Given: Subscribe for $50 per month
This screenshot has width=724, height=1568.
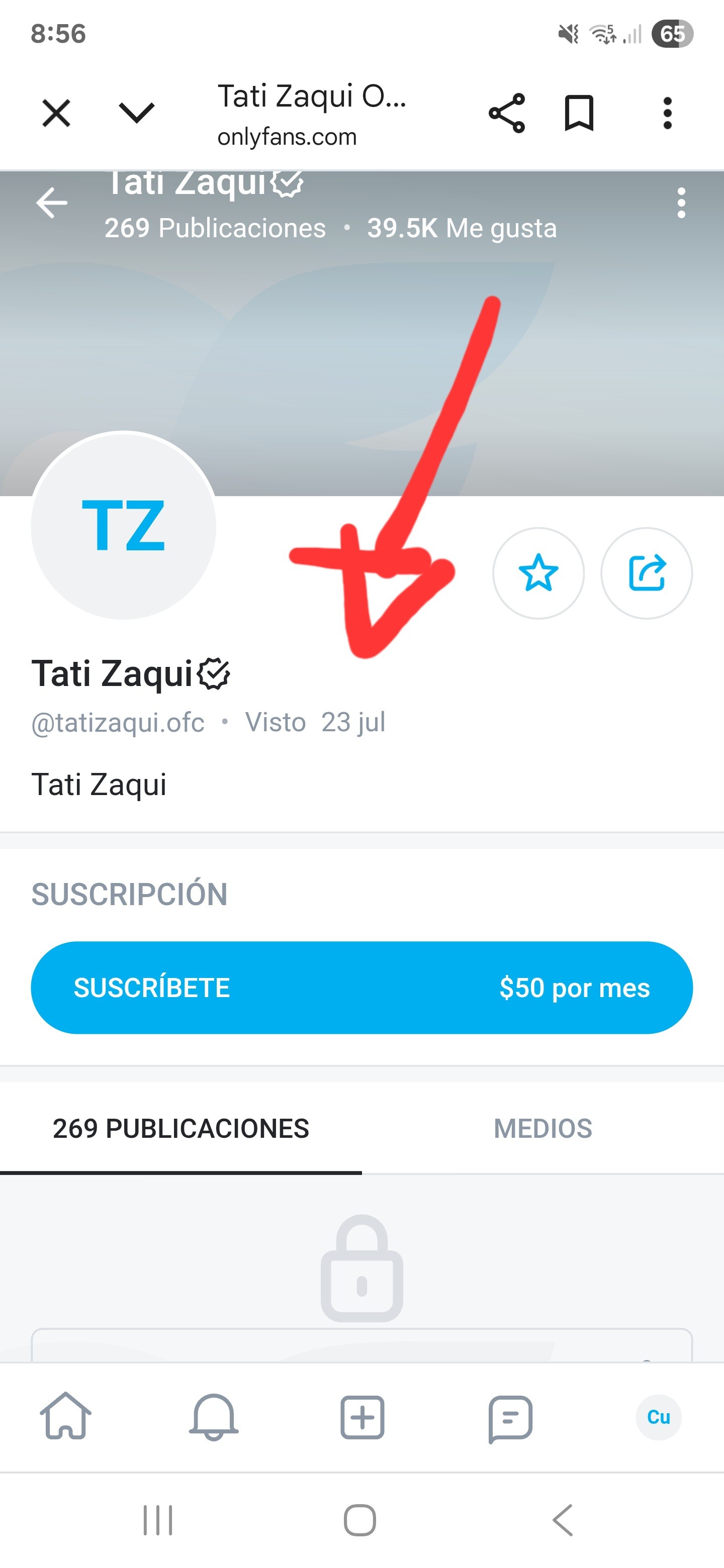Looking at the screenshot, I should click(x=361, y=988).
